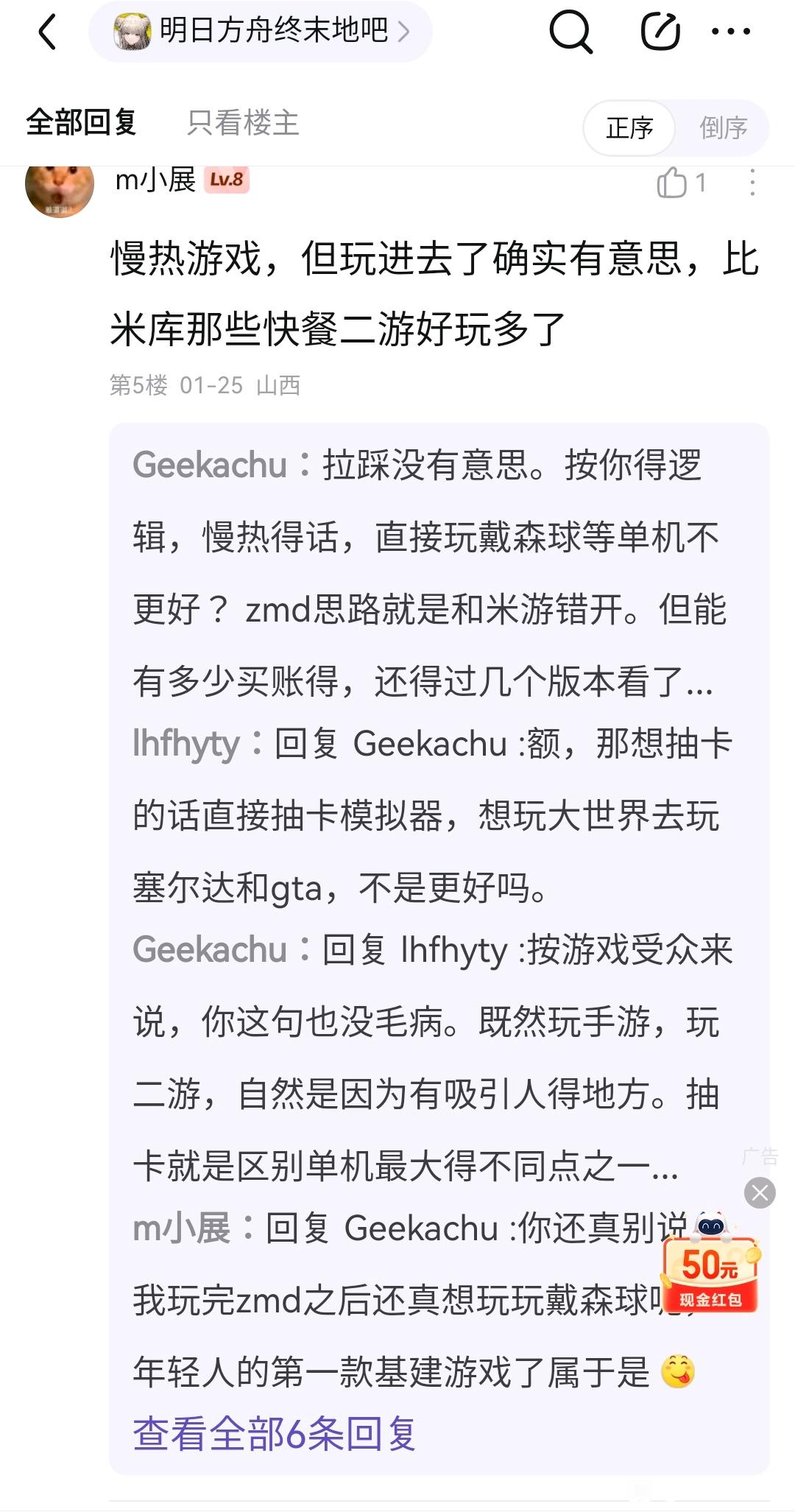Screen dimensions: 795x1512
Task: Share this thread via the share icon
Action: pyautogui.click(x=660, y=32)
